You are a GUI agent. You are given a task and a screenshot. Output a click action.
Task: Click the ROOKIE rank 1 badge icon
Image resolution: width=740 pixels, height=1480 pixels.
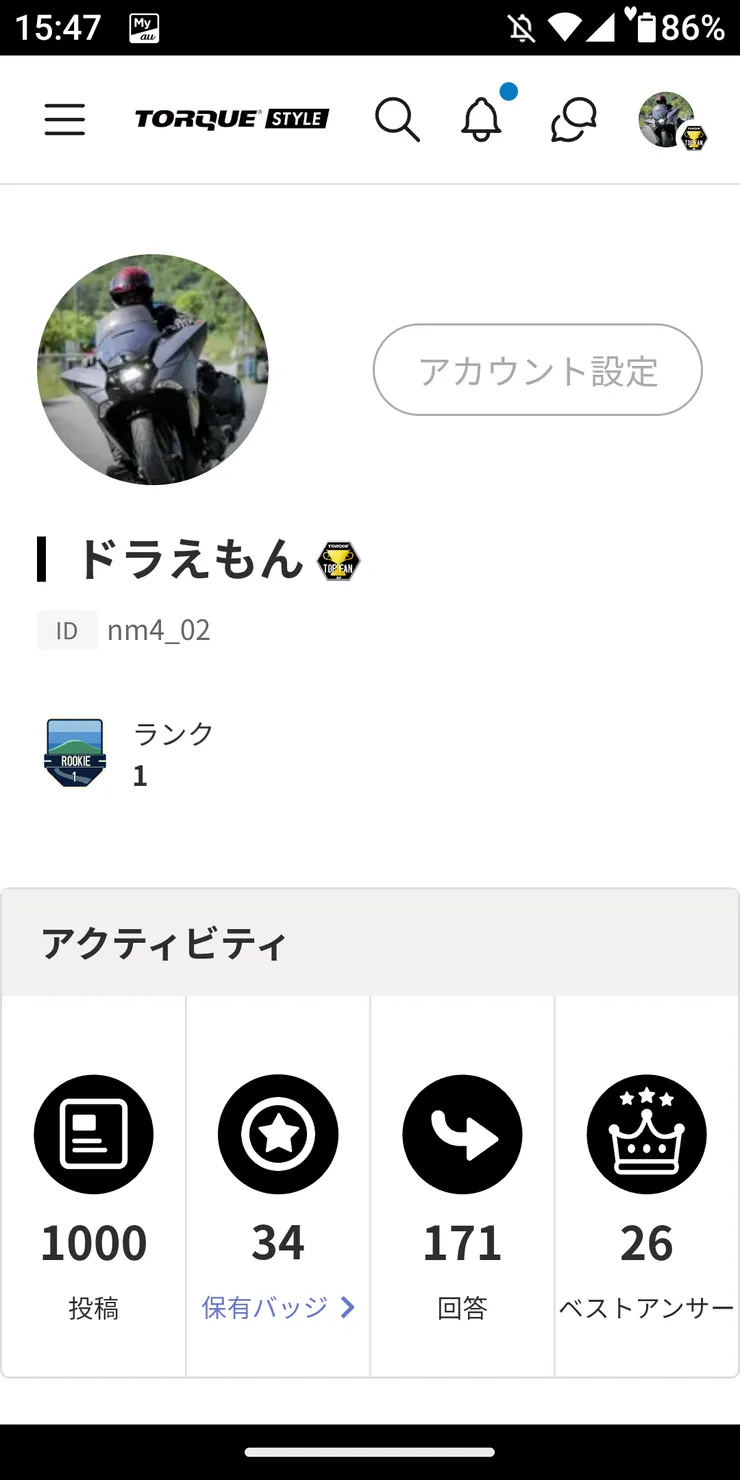click(x=75, y=751)
